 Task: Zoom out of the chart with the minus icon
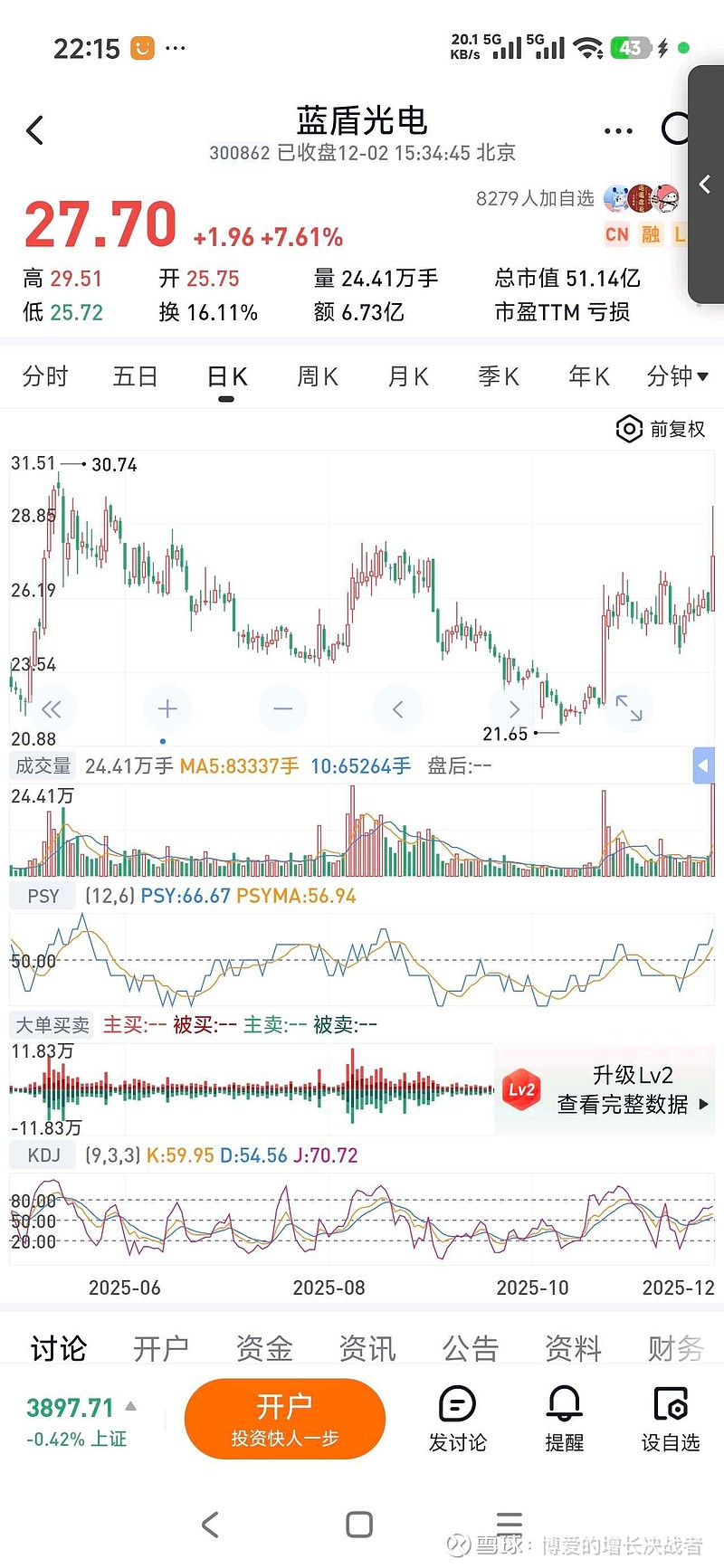click(x=282, y=708)
